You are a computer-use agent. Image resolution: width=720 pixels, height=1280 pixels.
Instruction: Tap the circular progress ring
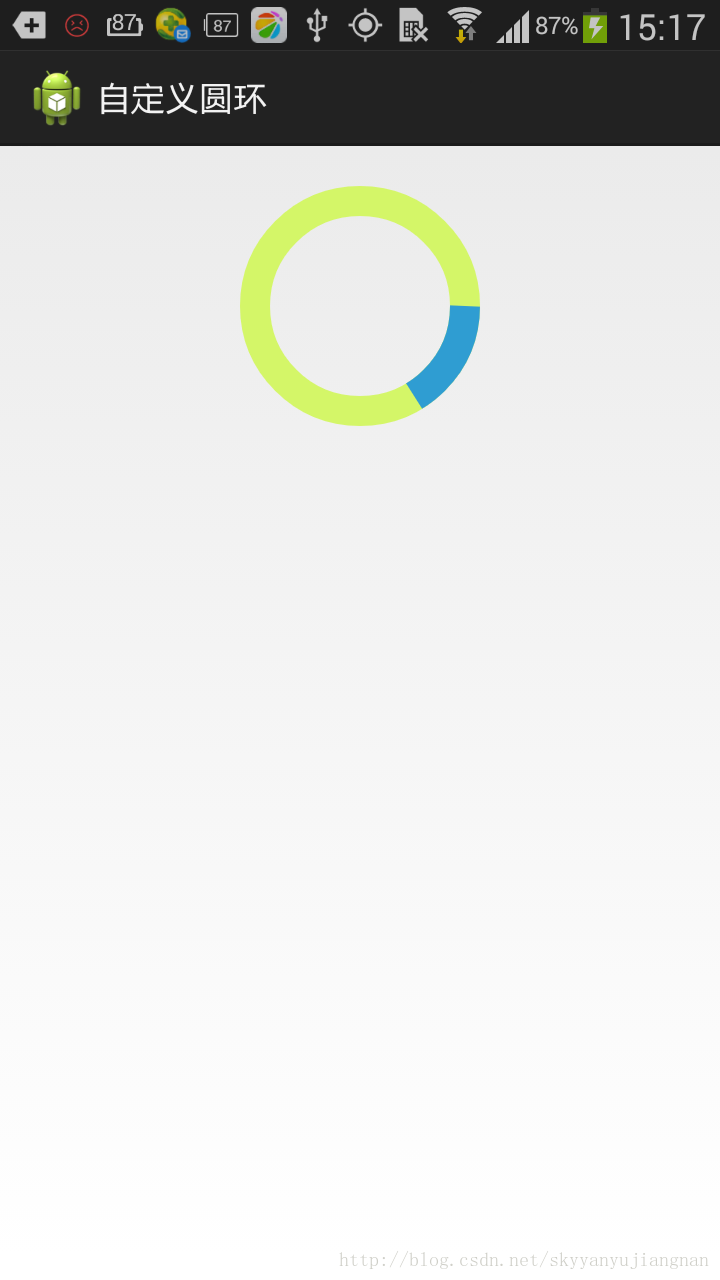click(x=360, y=306)
